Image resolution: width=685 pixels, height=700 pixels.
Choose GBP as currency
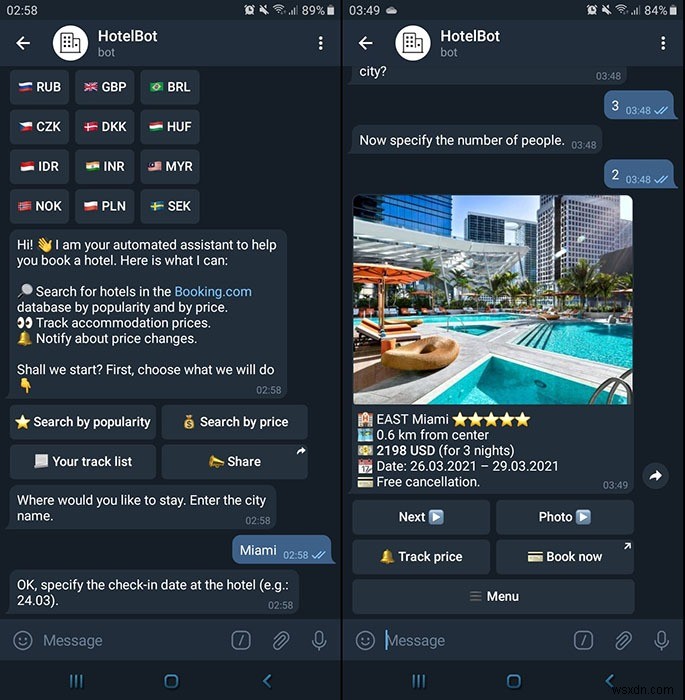tap(104, 87)
